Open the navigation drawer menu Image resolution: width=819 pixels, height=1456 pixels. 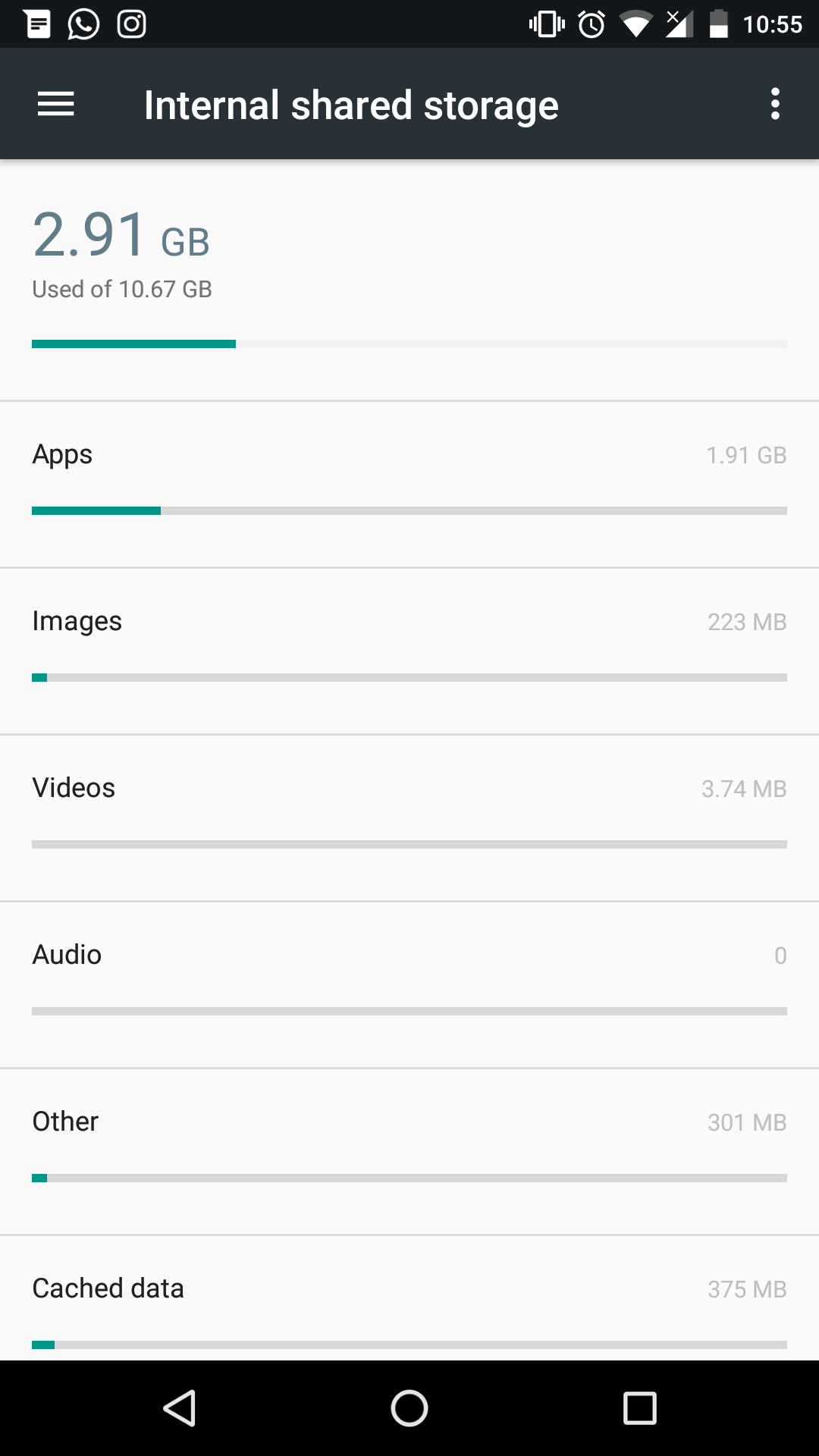[x=56, y=104]
